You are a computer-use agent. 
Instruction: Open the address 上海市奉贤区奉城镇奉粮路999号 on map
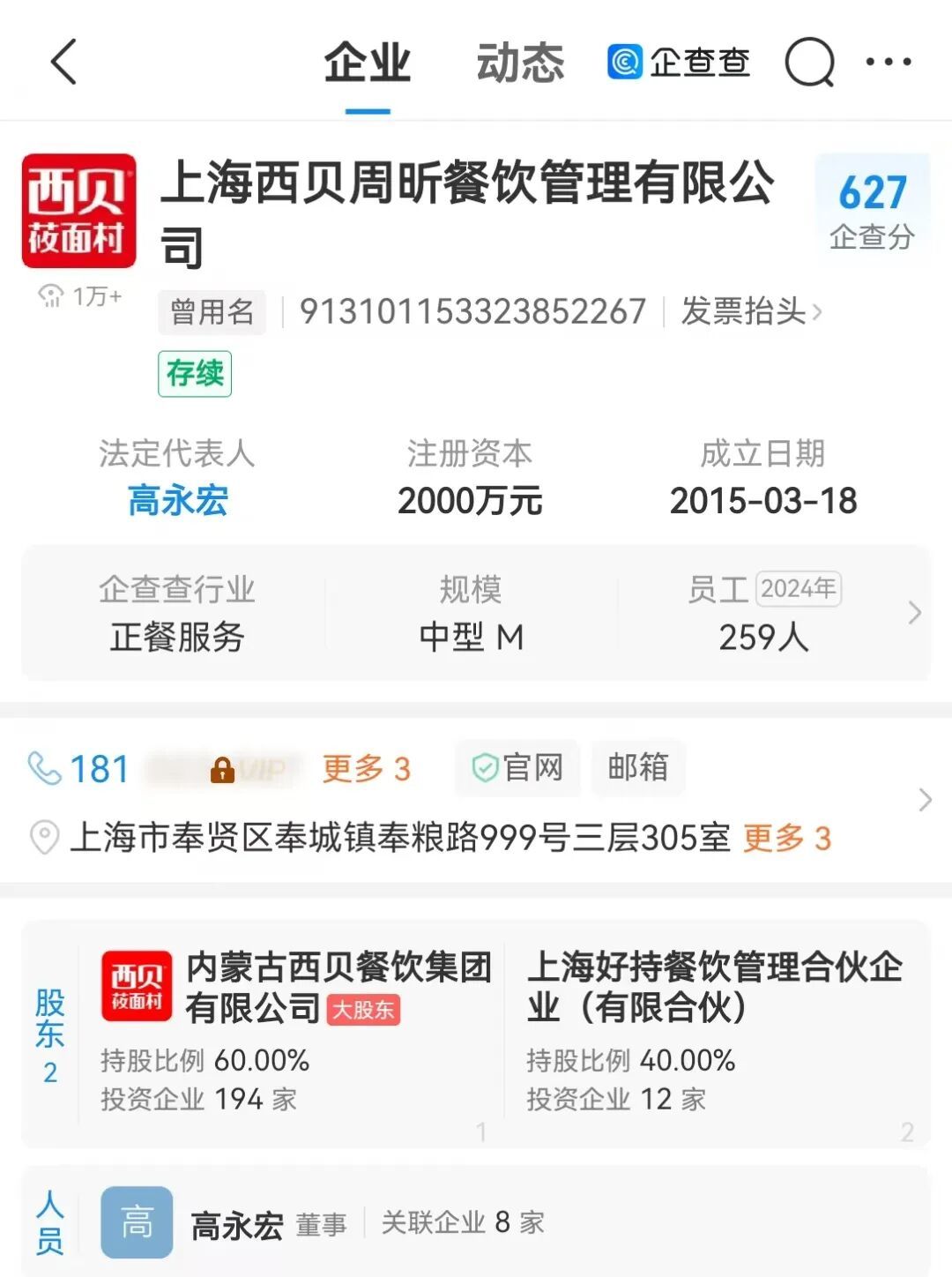(x=399, y=838)
